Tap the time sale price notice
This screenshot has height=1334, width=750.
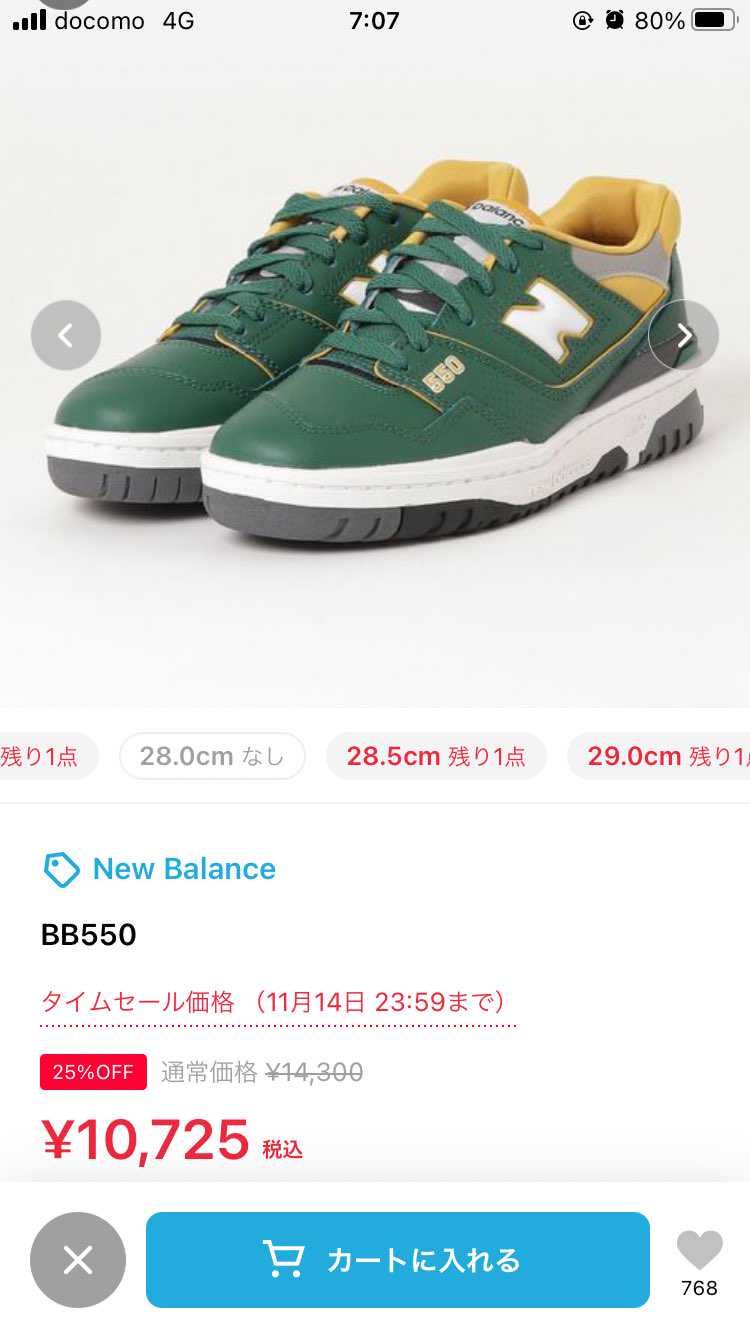[274, 1001]
